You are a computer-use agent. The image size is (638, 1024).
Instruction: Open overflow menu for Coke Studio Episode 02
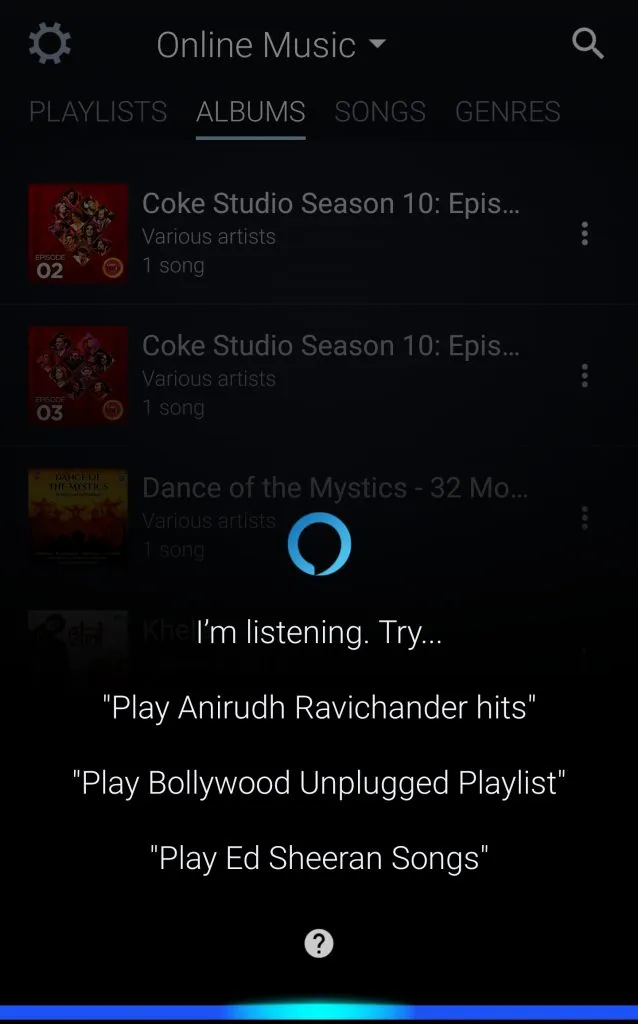[585, 233]
